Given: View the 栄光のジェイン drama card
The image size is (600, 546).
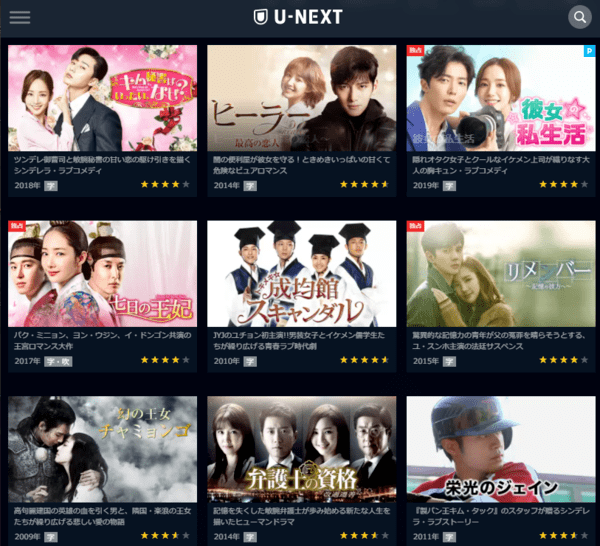Looking at the screenshot, I should pyautogui.click(x=499, y=450).
